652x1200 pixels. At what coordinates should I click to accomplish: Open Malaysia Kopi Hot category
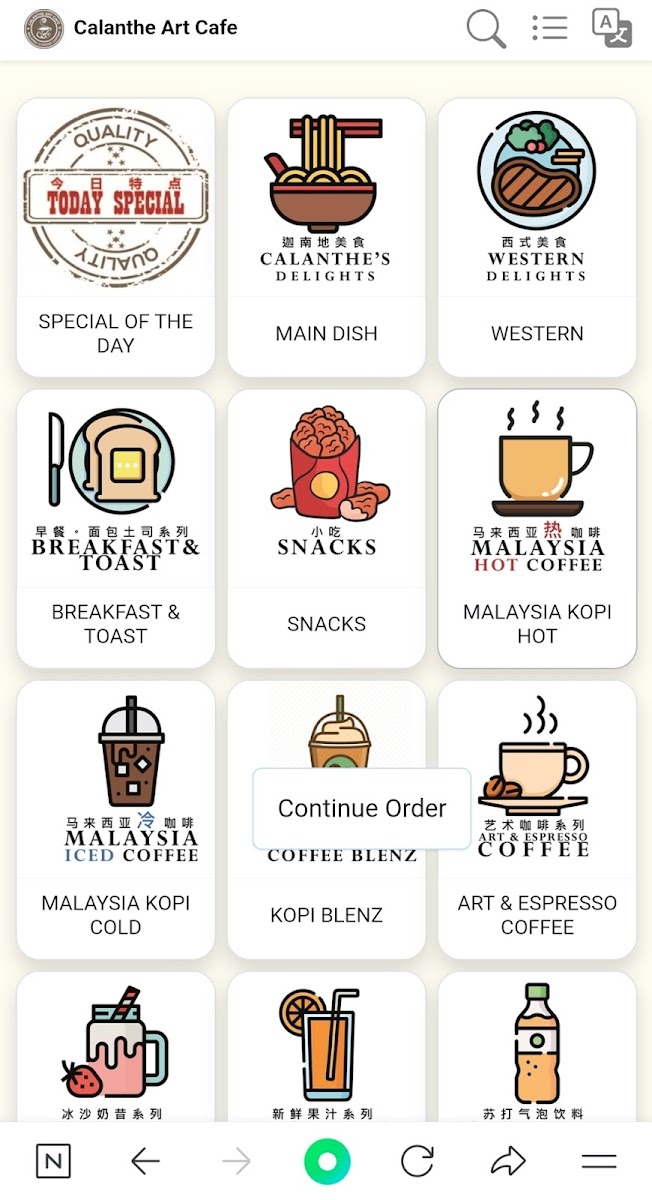tap(537, 528)
